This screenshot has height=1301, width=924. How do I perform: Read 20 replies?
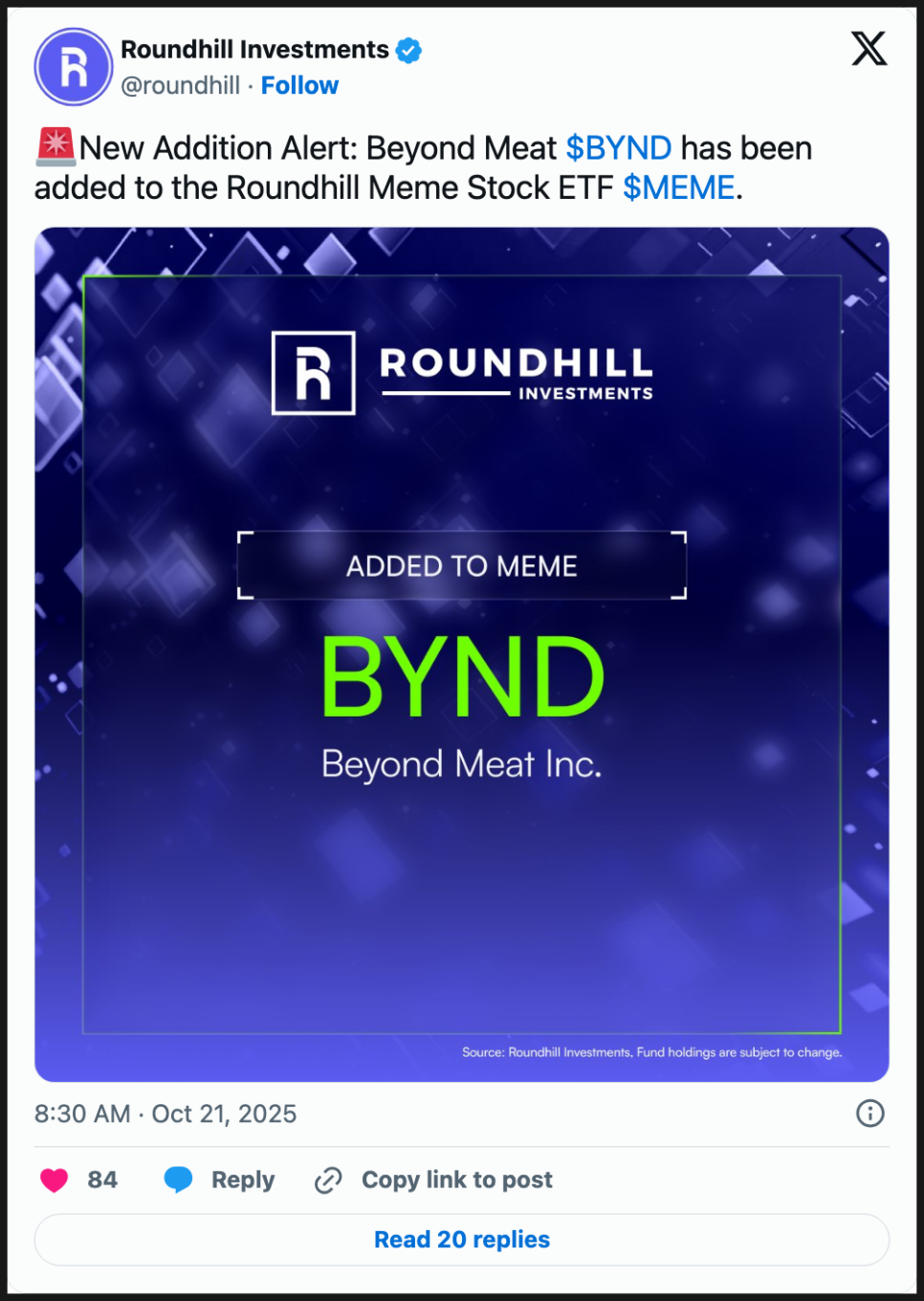(462, 1240)
